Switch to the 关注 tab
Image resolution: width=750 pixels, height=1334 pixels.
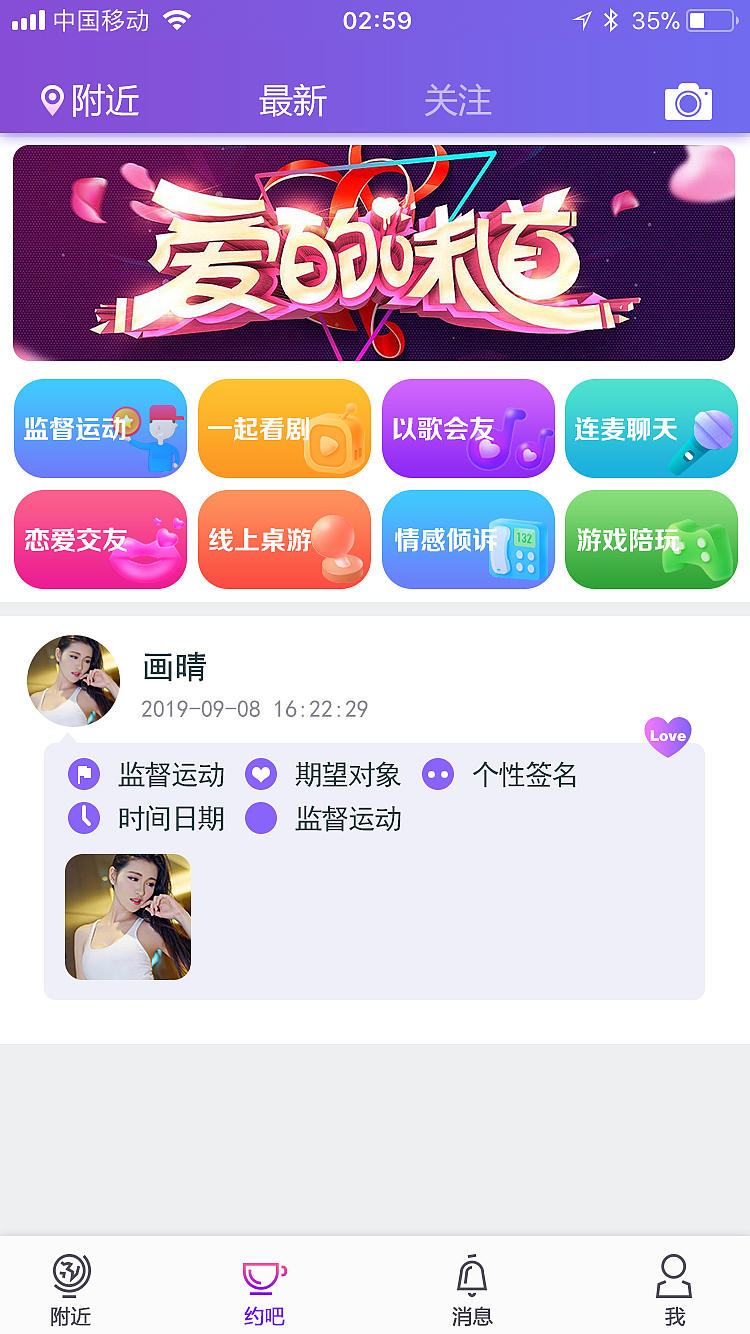click(459, 100)
